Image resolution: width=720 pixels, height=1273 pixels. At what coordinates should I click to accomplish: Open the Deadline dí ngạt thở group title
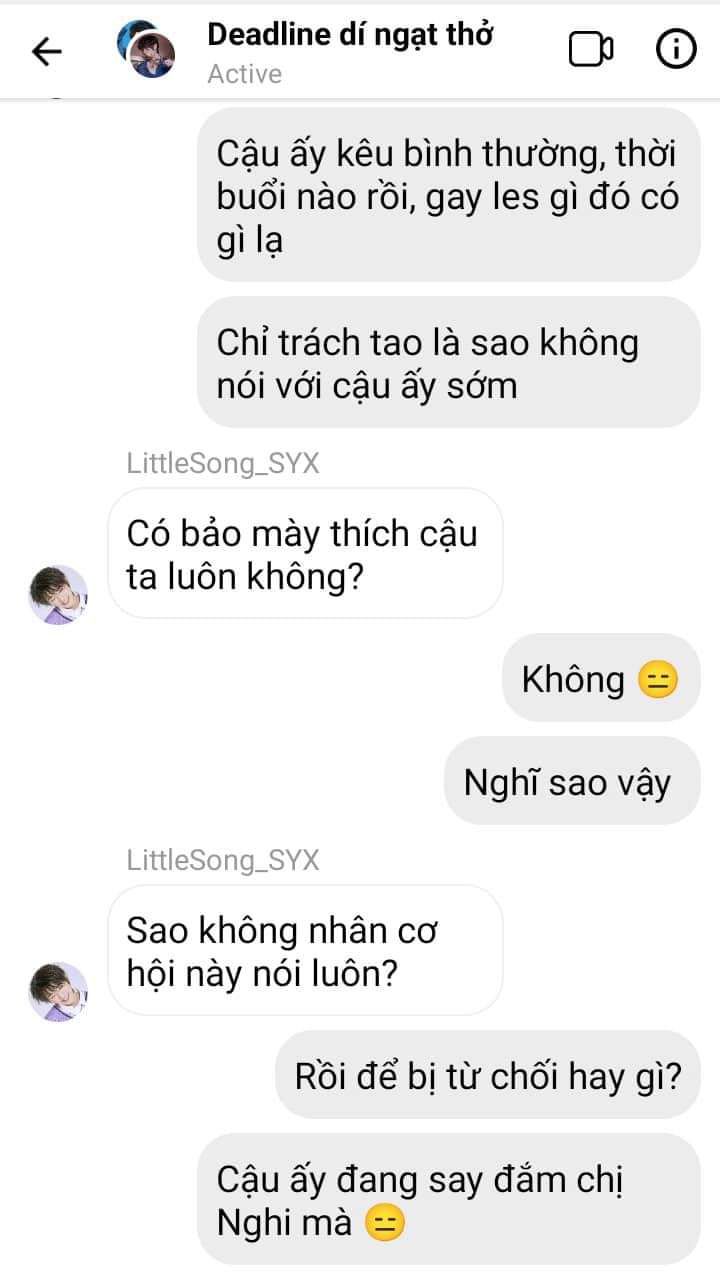point(350,34)
